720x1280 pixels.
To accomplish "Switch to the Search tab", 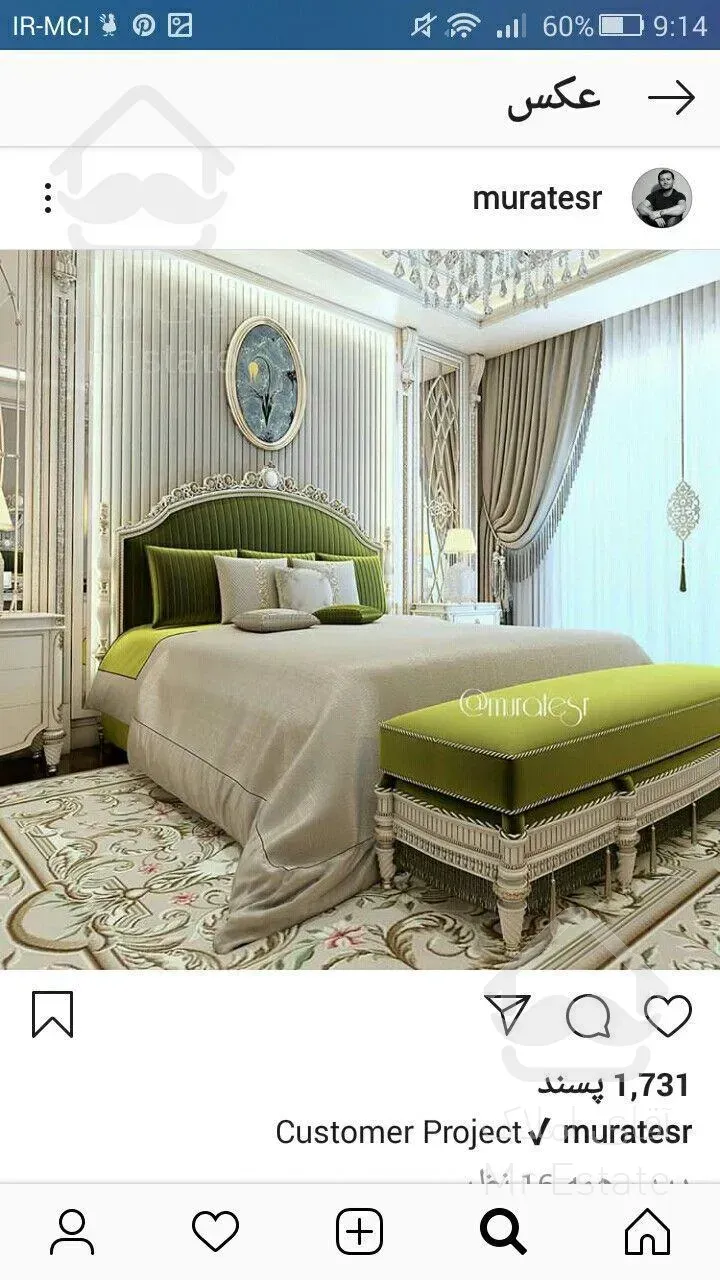I will click(x=503, y=1231).
